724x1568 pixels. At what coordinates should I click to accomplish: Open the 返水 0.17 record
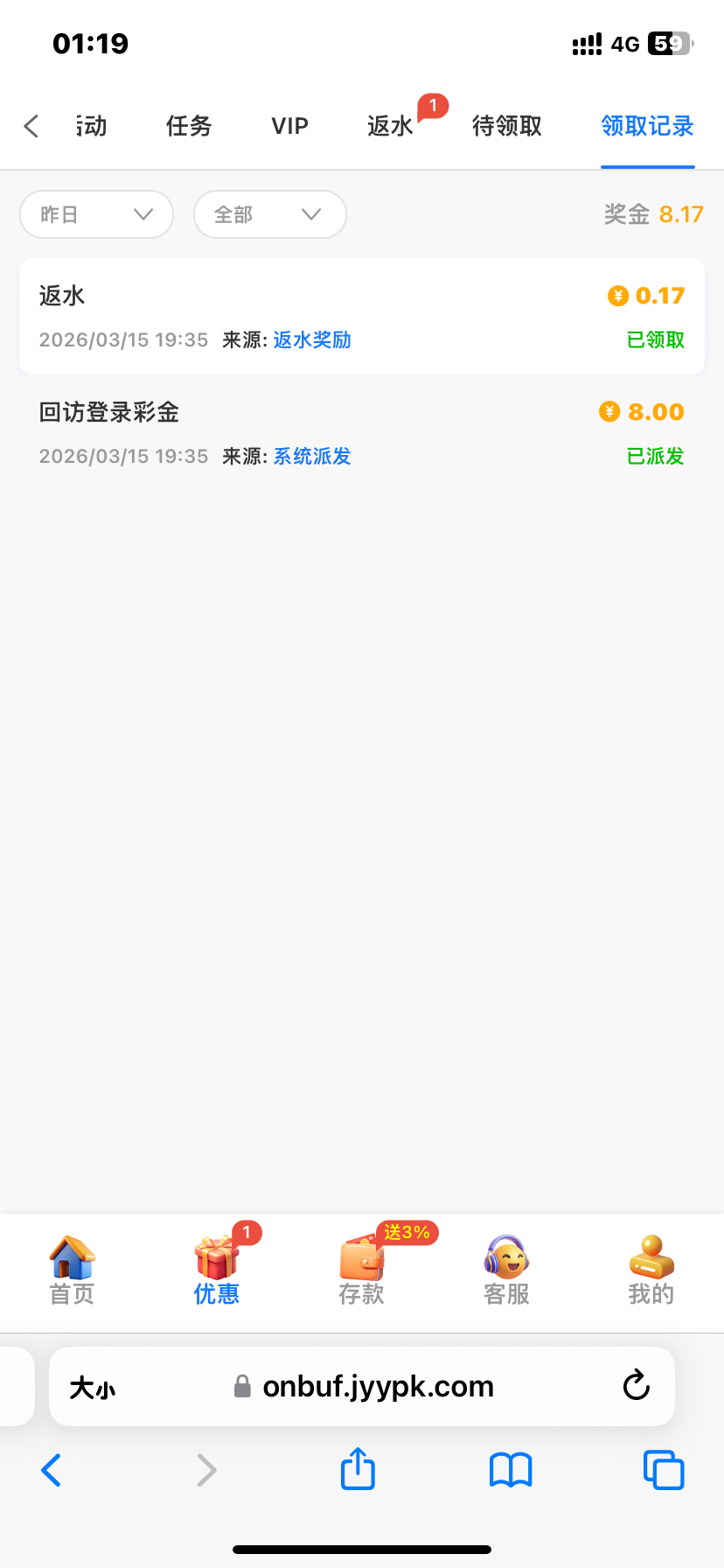[x=362, y=317]
